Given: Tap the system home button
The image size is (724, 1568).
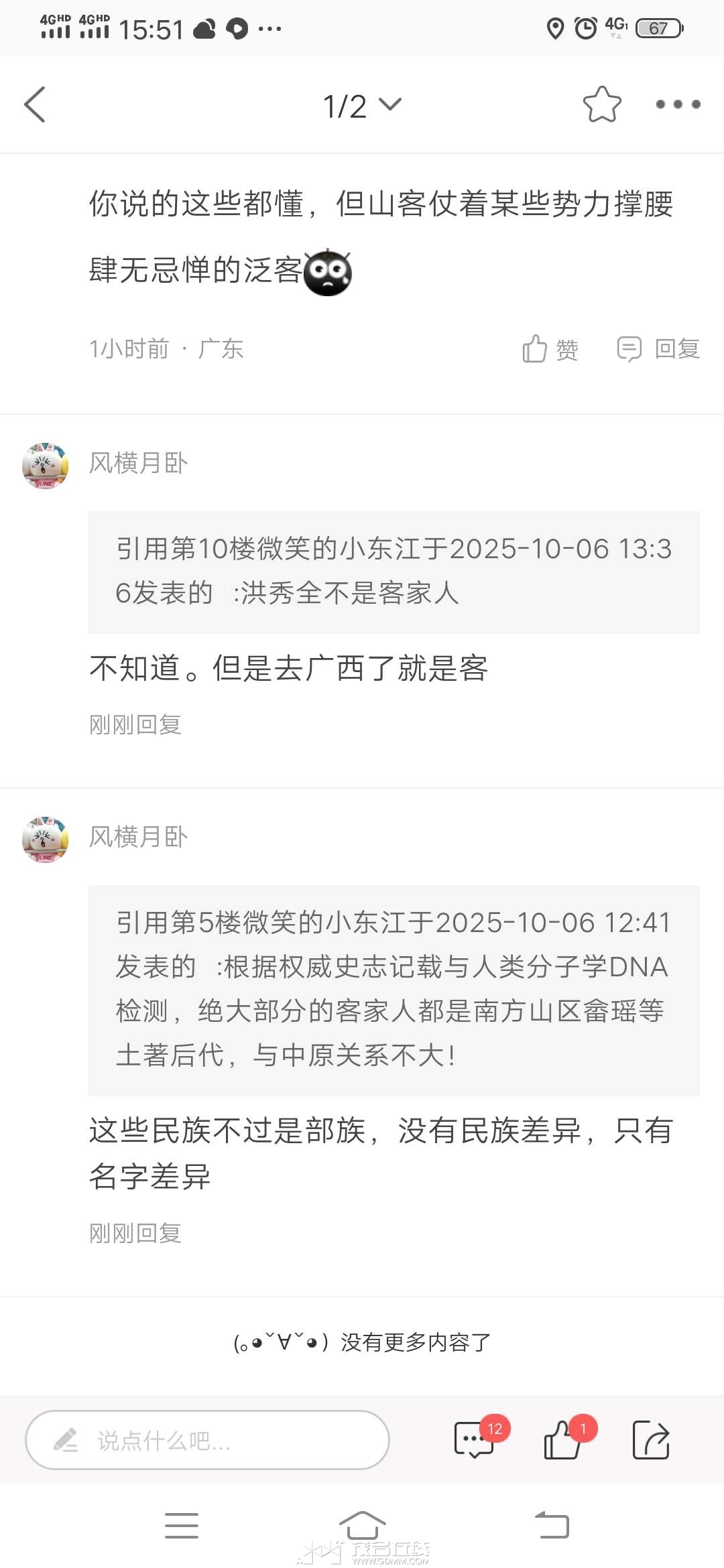Looking at the screenshot, I should [362, 1526].
